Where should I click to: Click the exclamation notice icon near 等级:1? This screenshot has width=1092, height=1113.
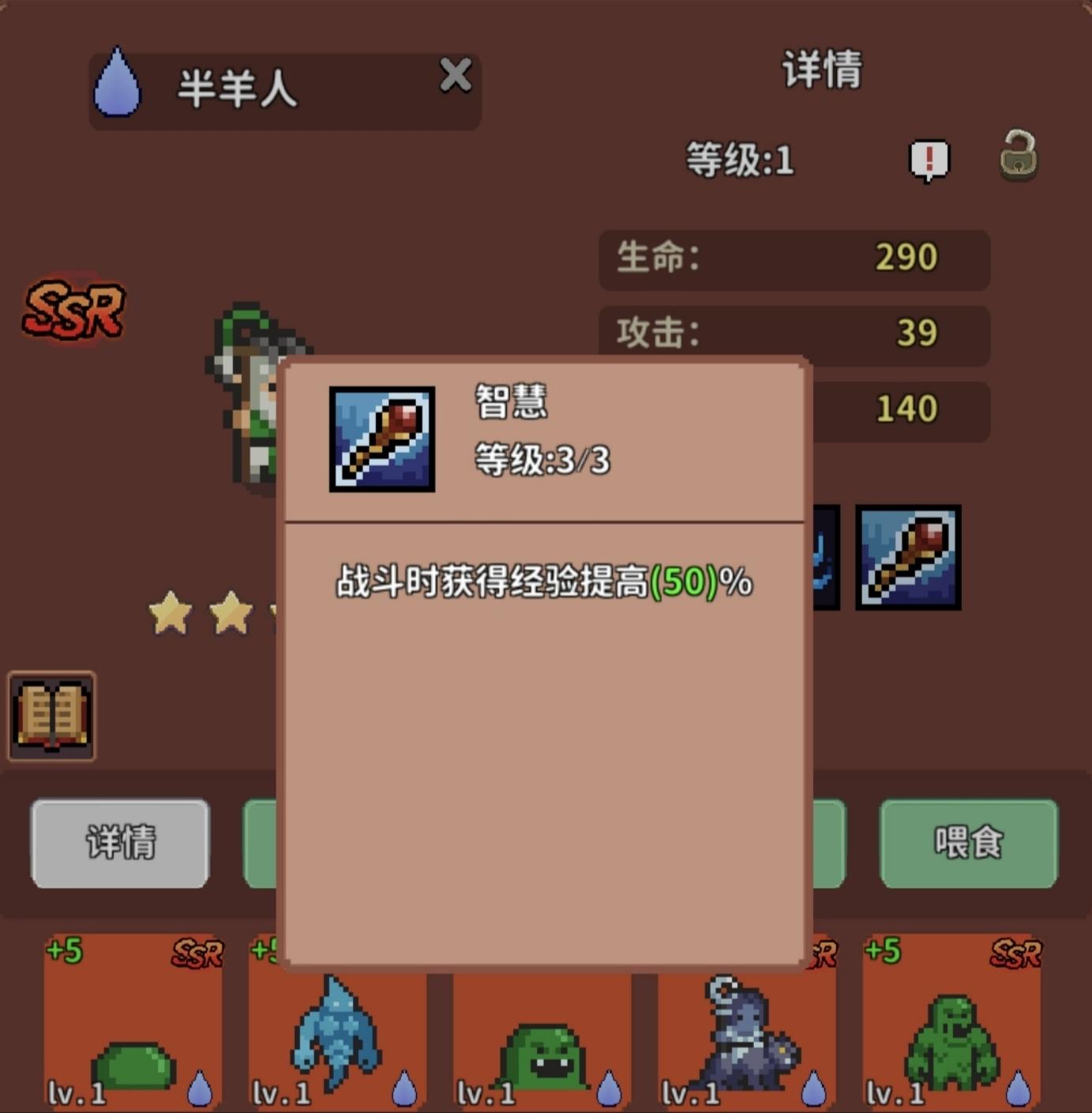click(x=929, y=159)
